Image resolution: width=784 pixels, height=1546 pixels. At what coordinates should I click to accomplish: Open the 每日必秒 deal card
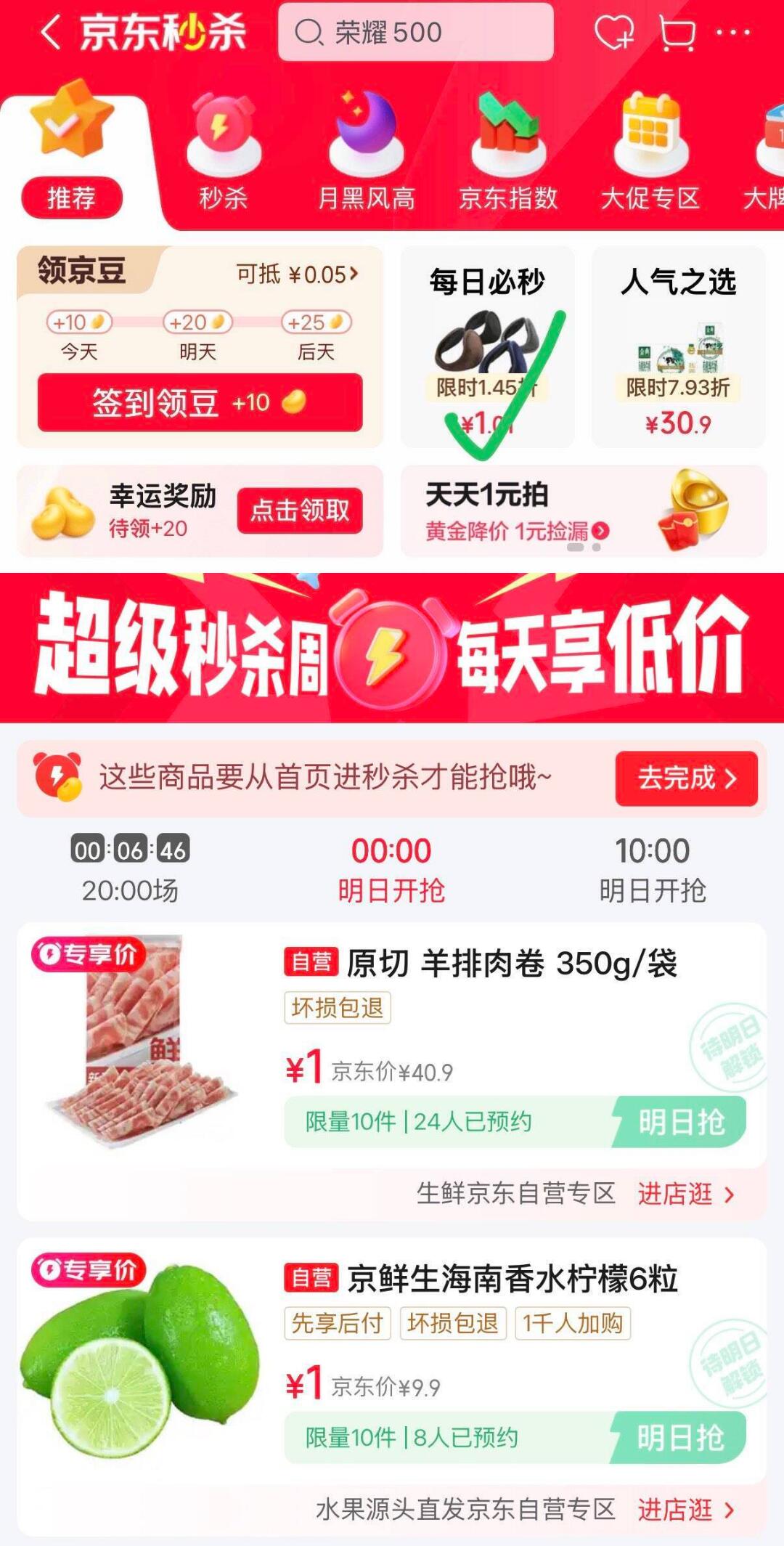point(487,349)
